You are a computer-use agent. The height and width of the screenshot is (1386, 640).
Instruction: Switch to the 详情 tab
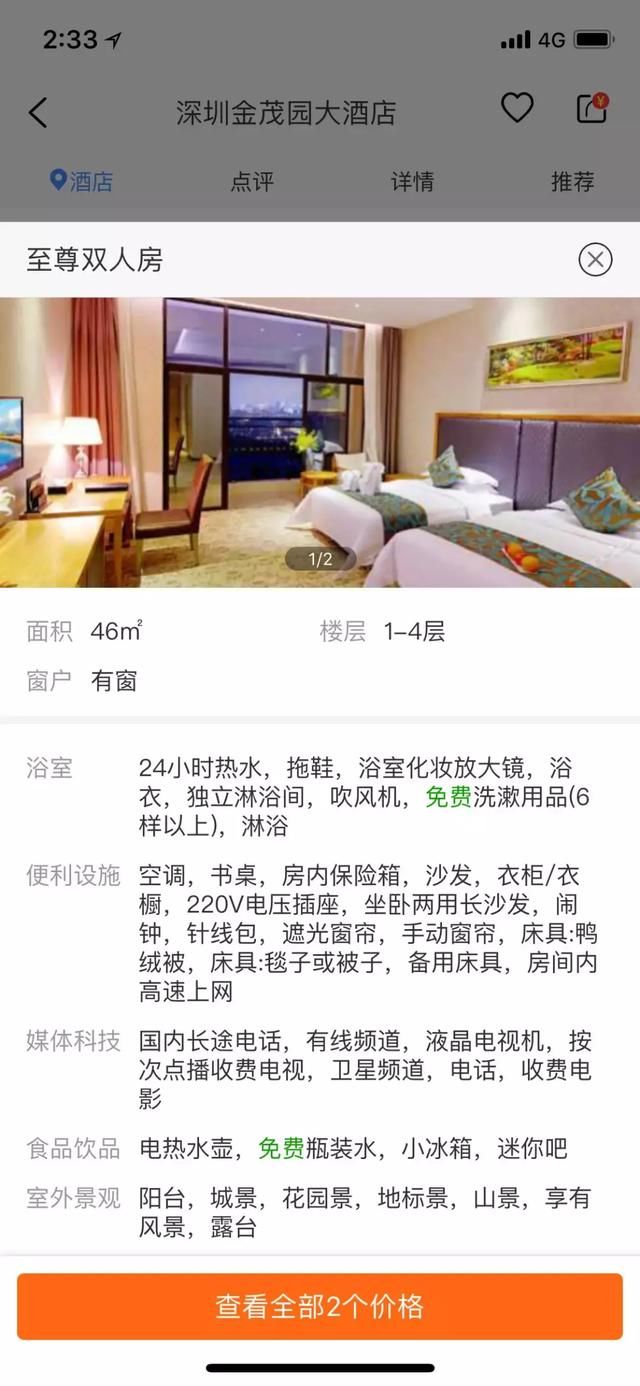(412, 182)
